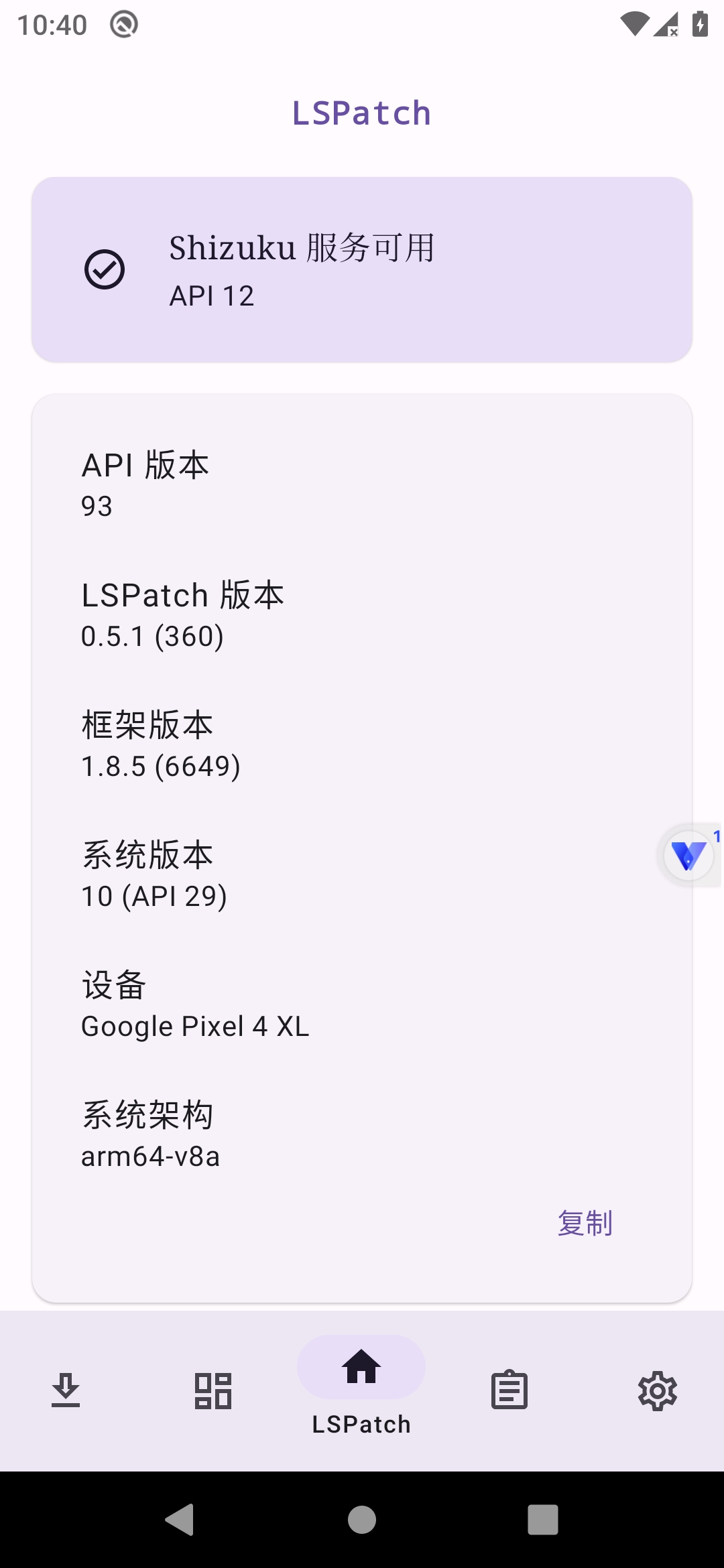724x1568 pixels.
Task: Switch to the manage apps grid tab
Action: [213, 1390]
